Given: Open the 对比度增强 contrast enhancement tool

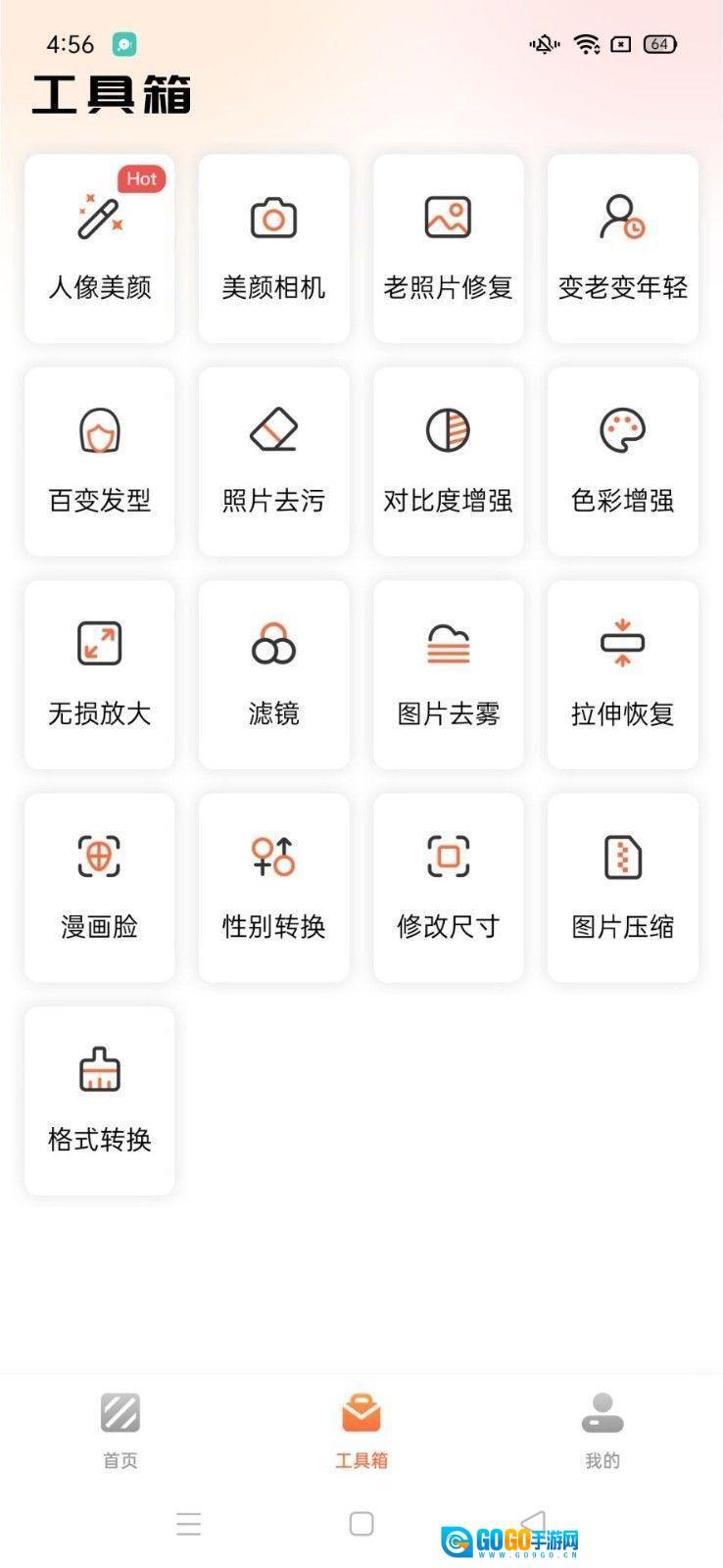Looking at the screenshot, I should point(448,459).
